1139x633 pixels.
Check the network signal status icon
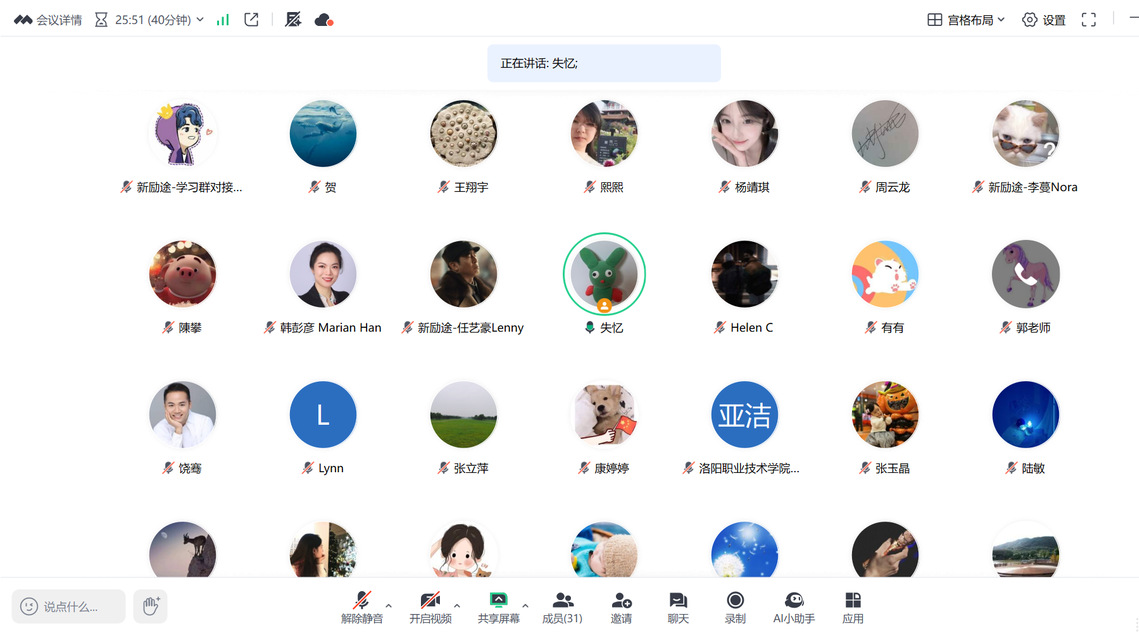223,19
